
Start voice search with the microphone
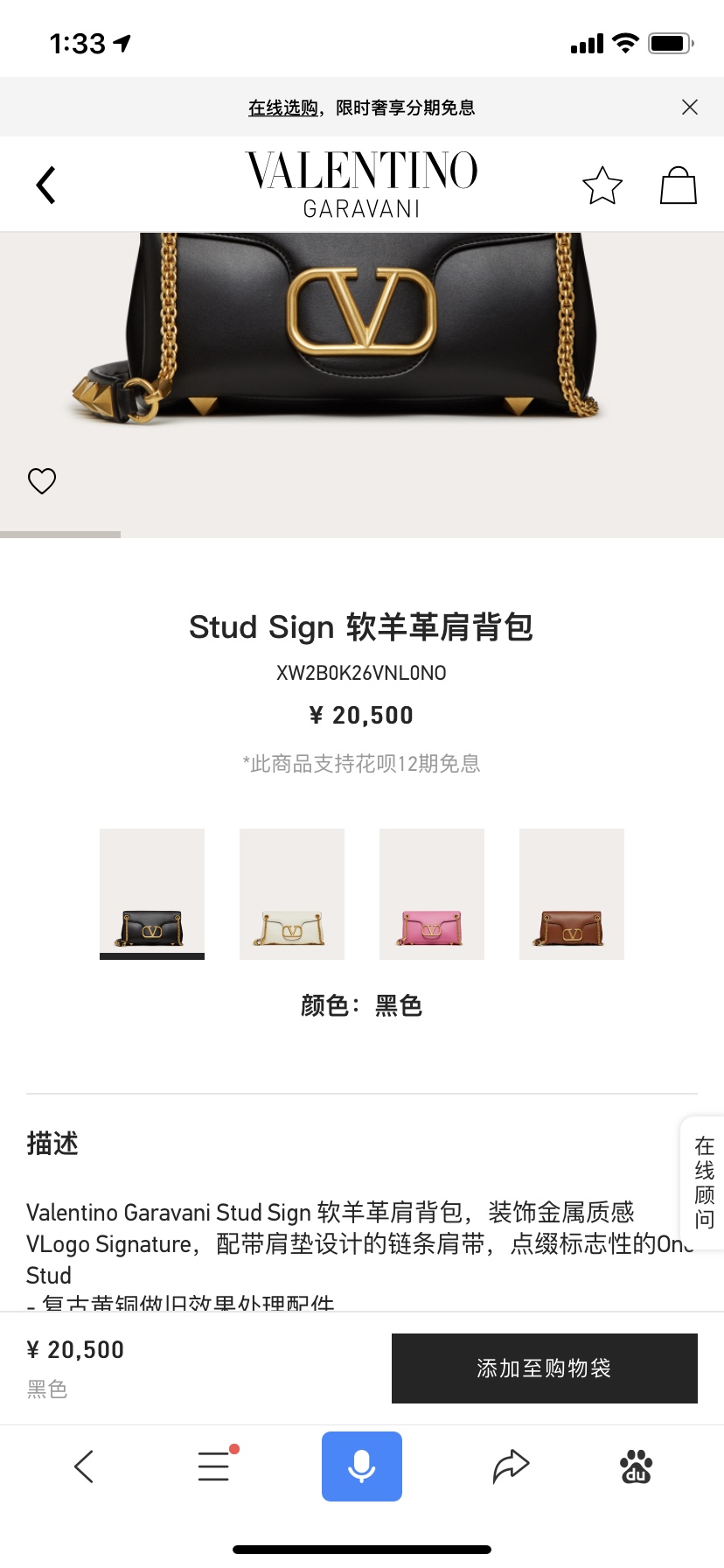[x=362, y=1466]
